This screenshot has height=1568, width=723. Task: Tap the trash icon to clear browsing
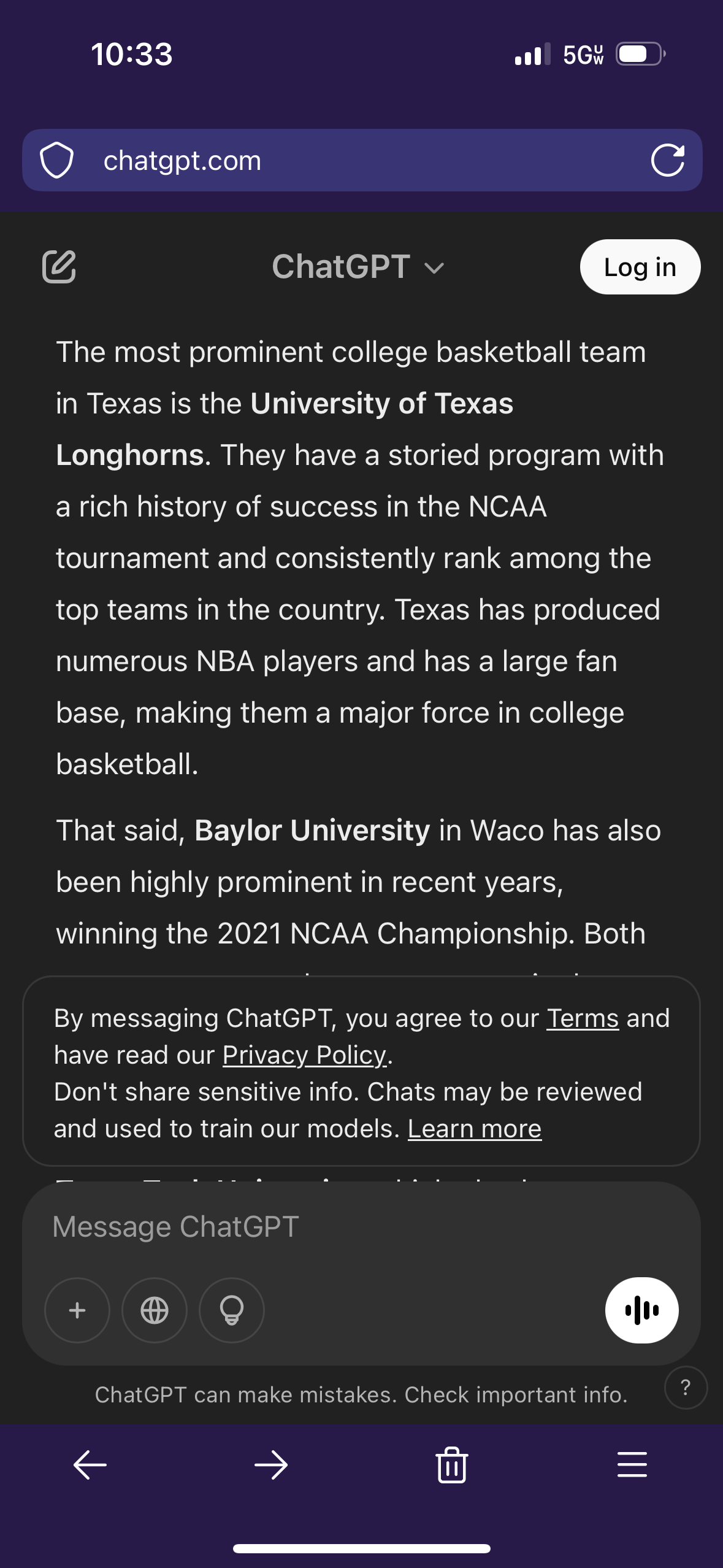pyautogui.click(x=452, y=1465)
